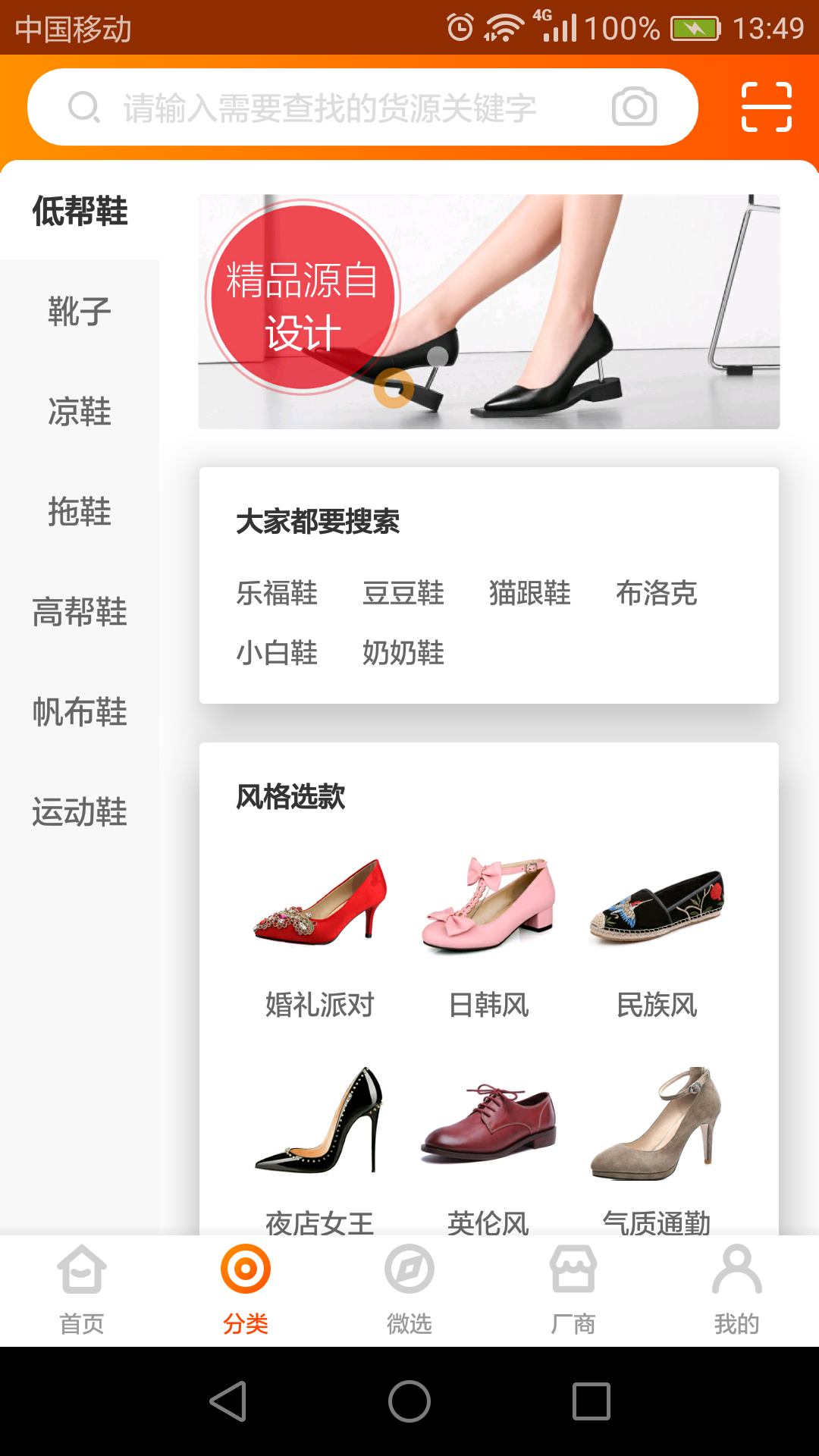The image size is (819, 1456).
Task: Go to the 首页 tab
Action: [82, 1289]
